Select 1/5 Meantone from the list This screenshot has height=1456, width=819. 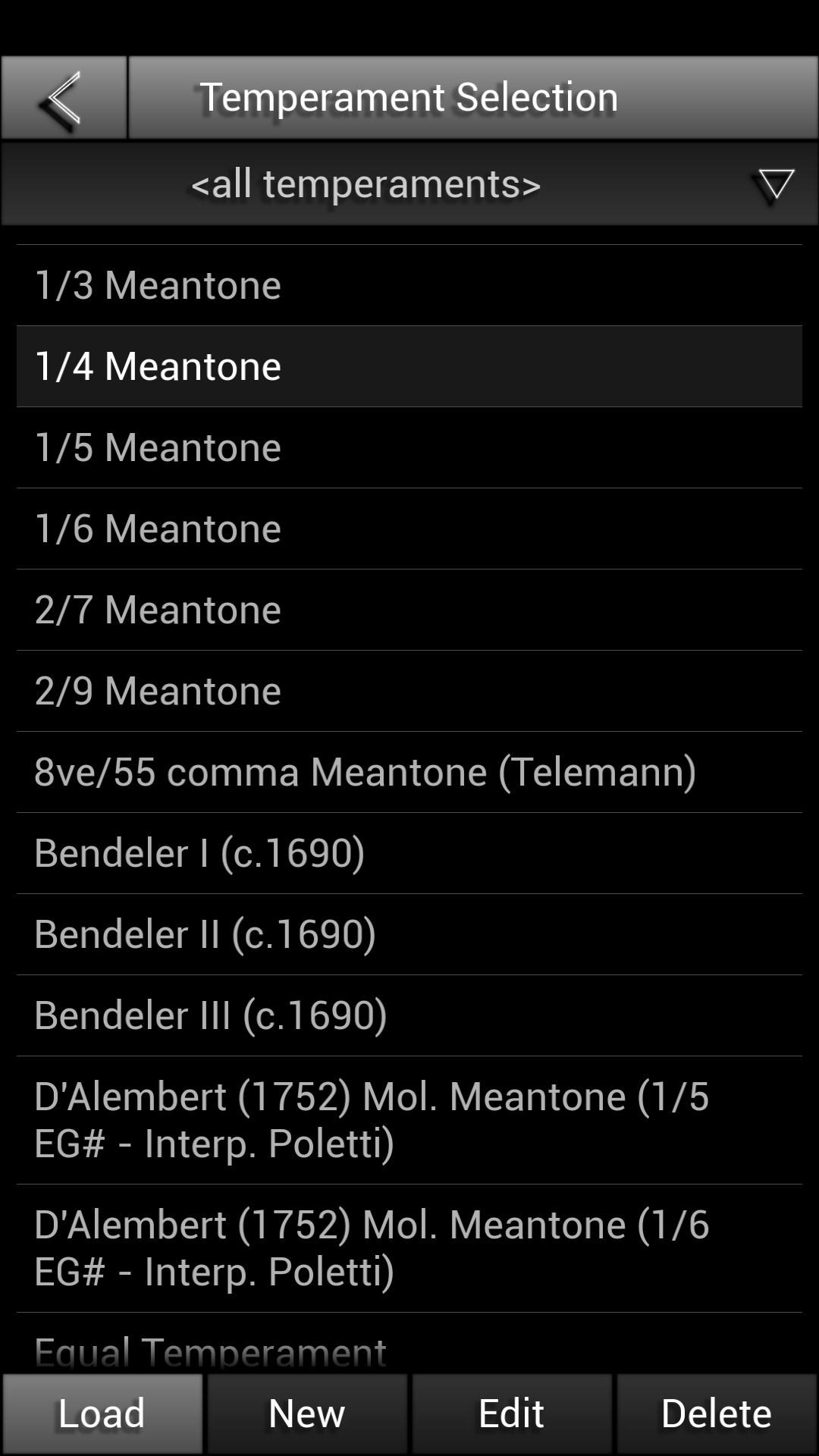(x=409, y=447)
